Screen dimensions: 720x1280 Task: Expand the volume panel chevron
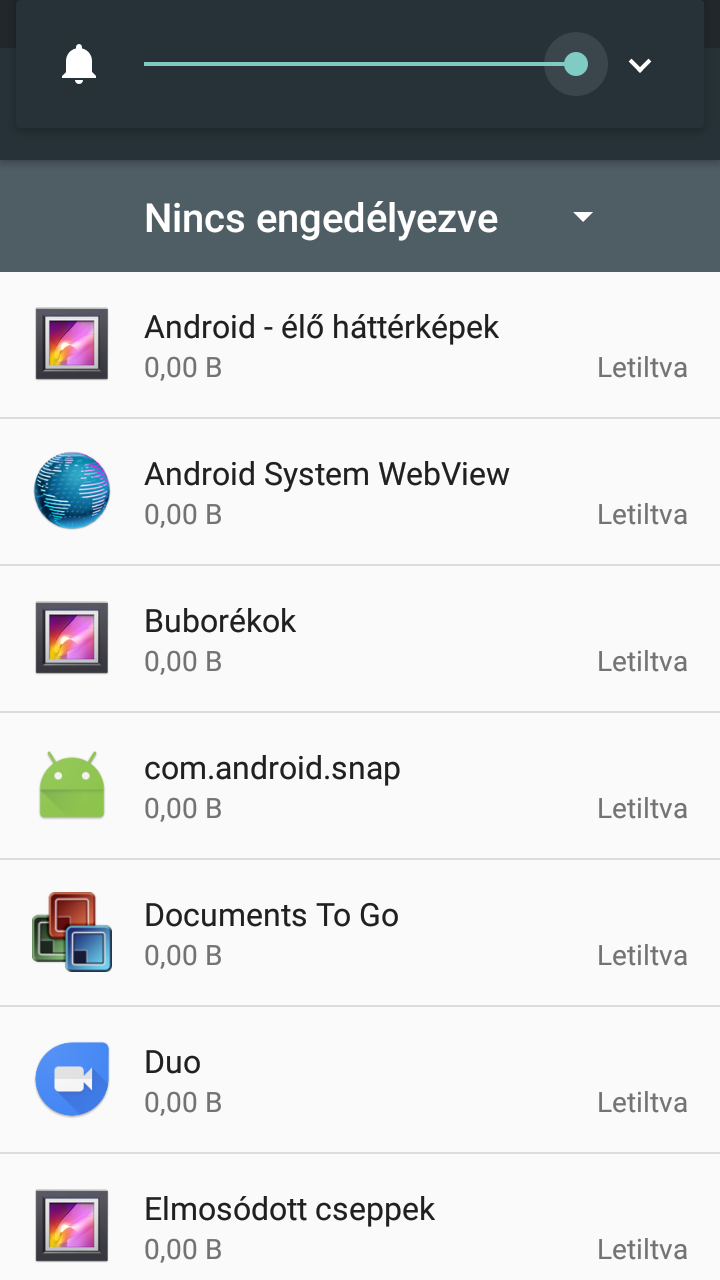(x=639, y=65)
